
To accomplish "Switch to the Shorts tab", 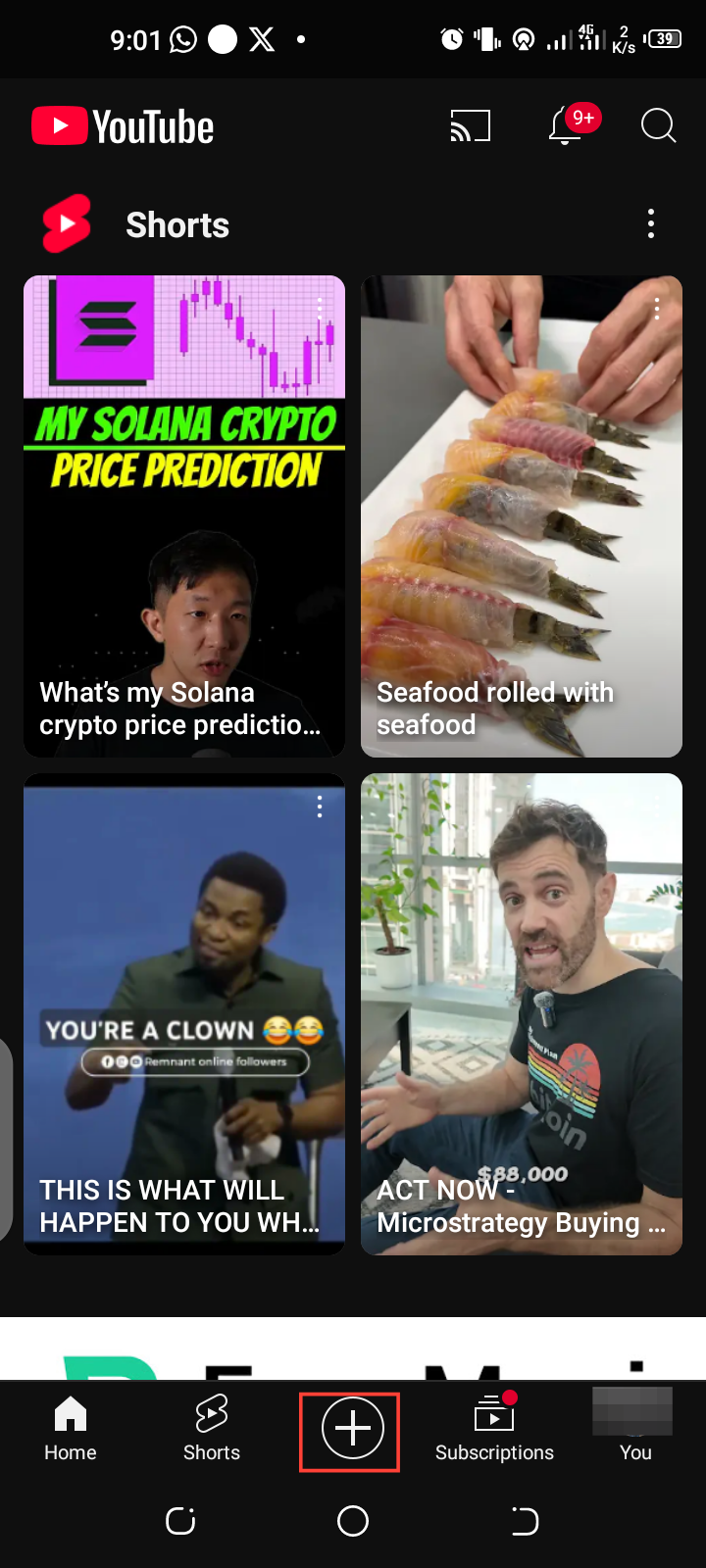I will (212, 1429).
